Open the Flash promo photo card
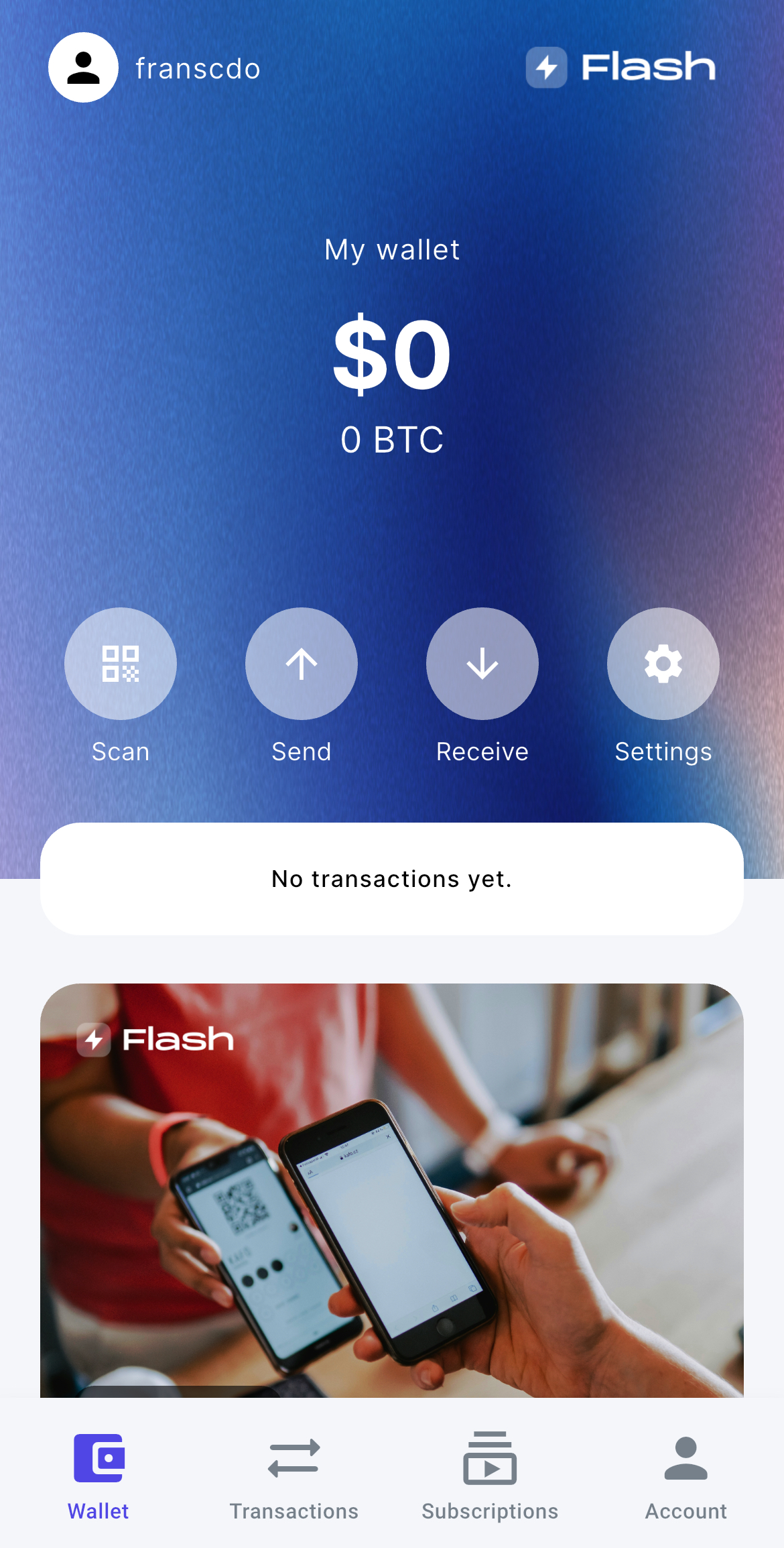784x1548 pixels. click(392, 1190)
